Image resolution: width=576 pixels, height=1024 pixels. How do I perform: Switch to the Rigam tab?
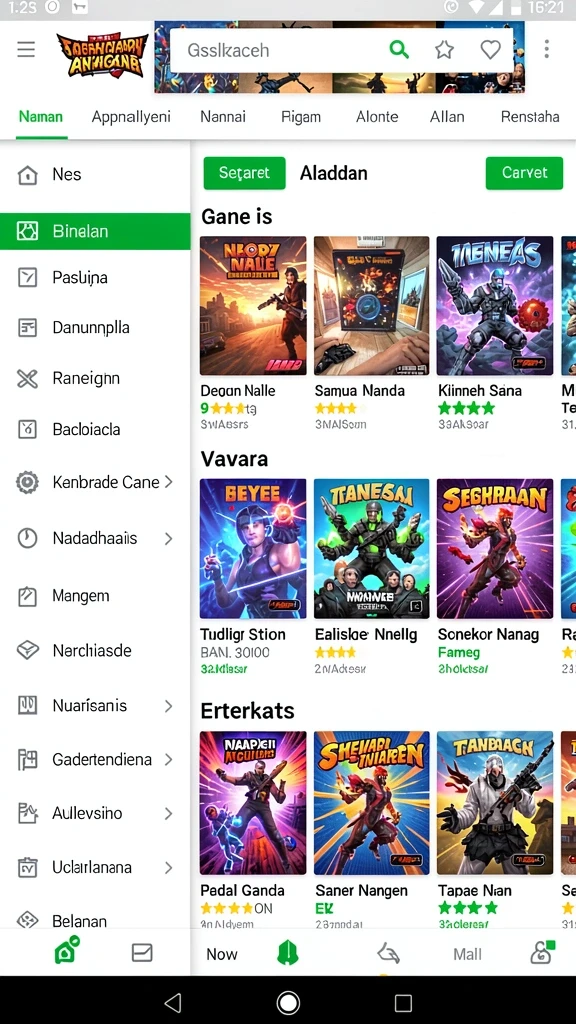301,117
